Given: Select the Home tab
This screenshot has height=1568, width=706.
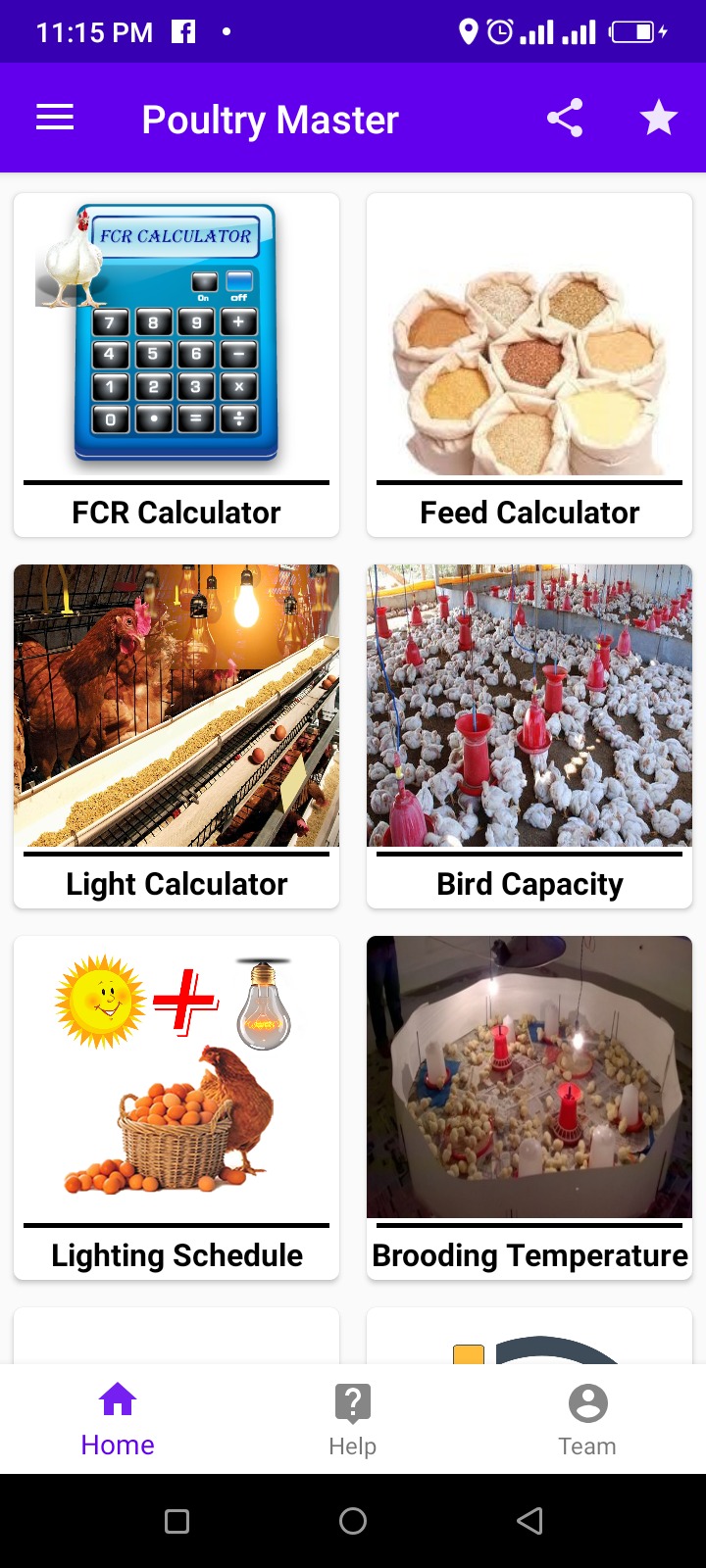Looking at the screenshot, I should click(x=118, y=1419).
